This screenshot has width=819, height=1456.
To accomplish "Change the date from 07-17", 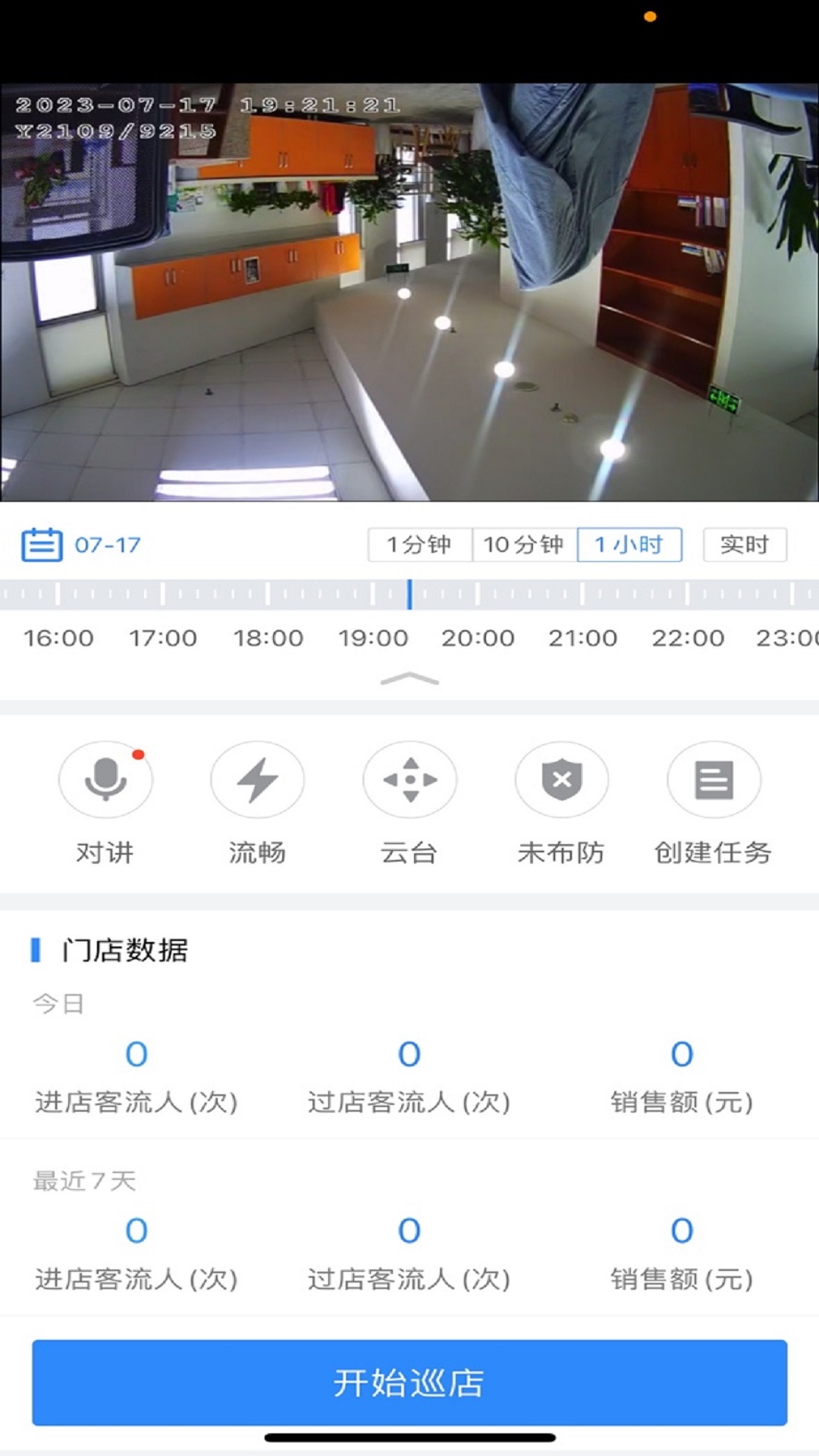I will tap(106, 544).
